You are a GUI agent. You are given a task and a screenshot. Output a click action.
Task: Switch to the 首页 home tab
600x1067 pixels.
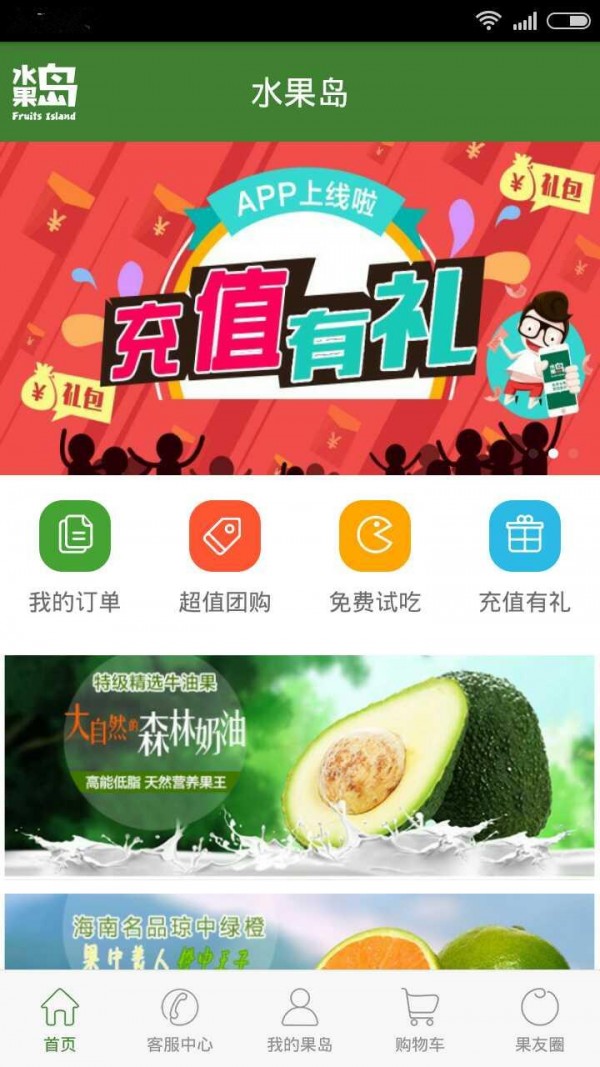(60, 1018)
